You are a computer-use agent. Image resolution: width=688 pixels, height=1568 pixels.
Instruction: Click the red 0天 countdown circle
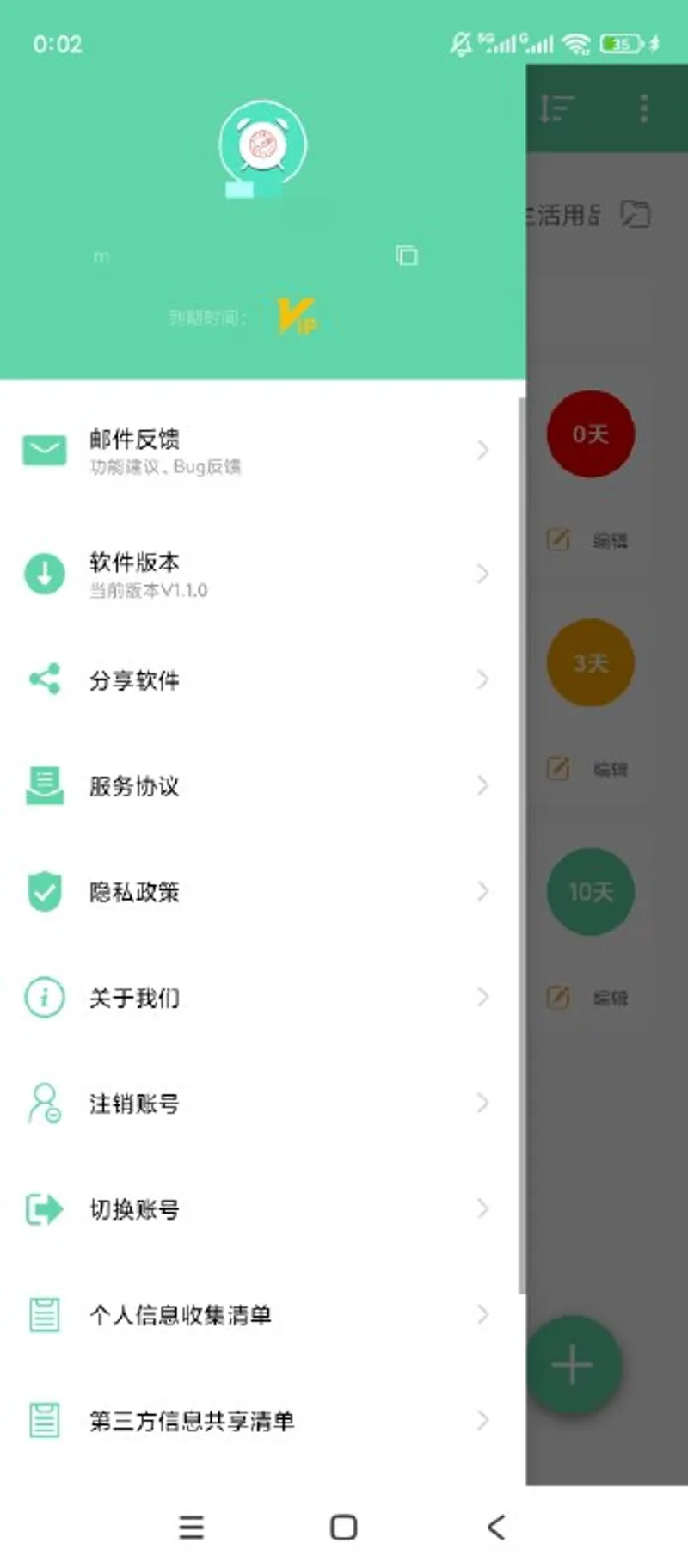(591, 434)
